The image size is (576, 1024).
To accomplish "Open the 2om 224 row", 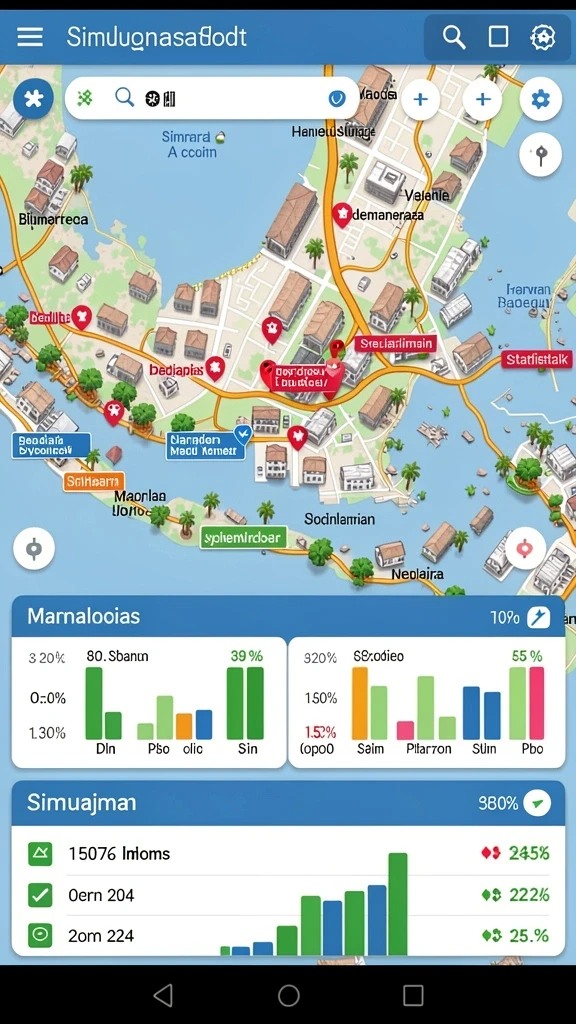I will 288,935.
